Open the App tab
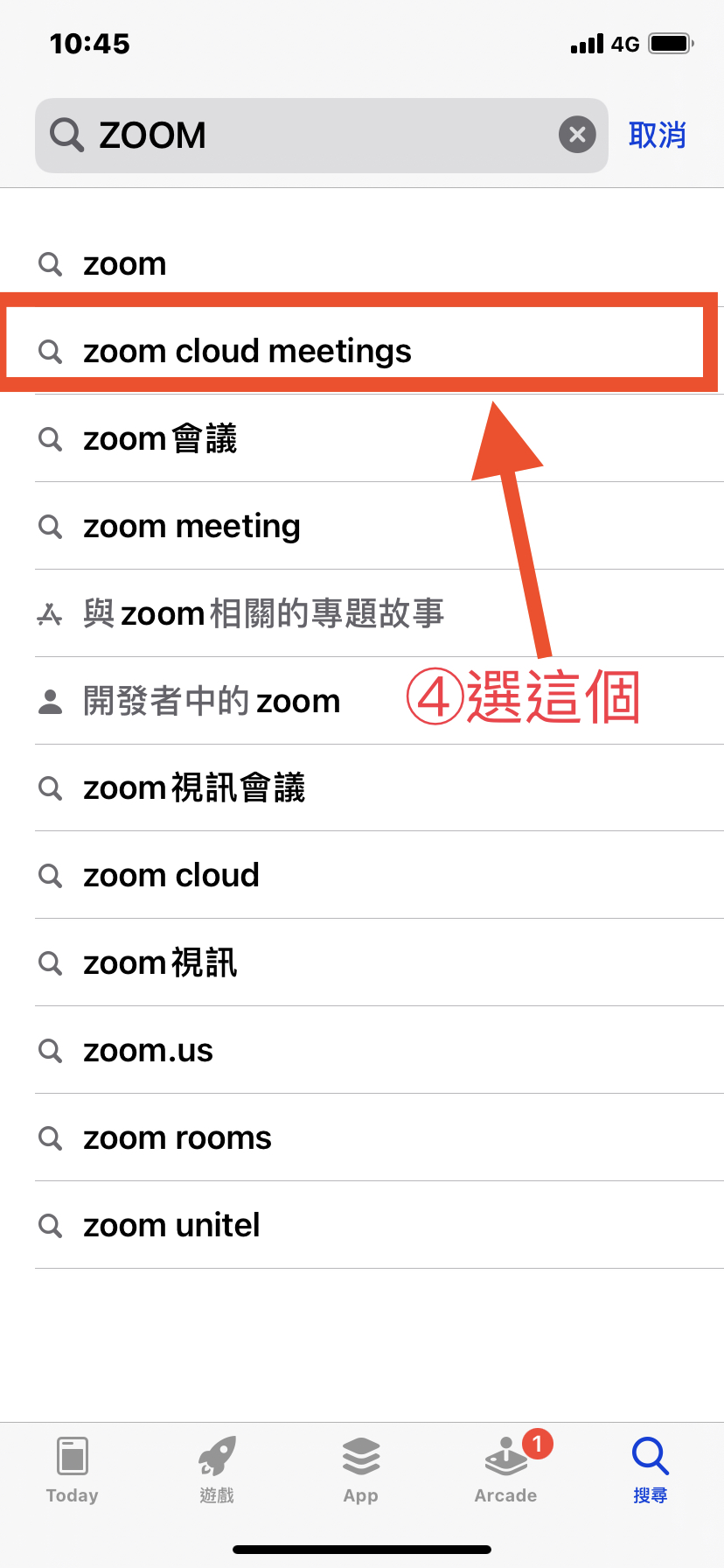The width and height of the screenshot is (724, 1568). pyautogui.click(x=361, y=1470)
